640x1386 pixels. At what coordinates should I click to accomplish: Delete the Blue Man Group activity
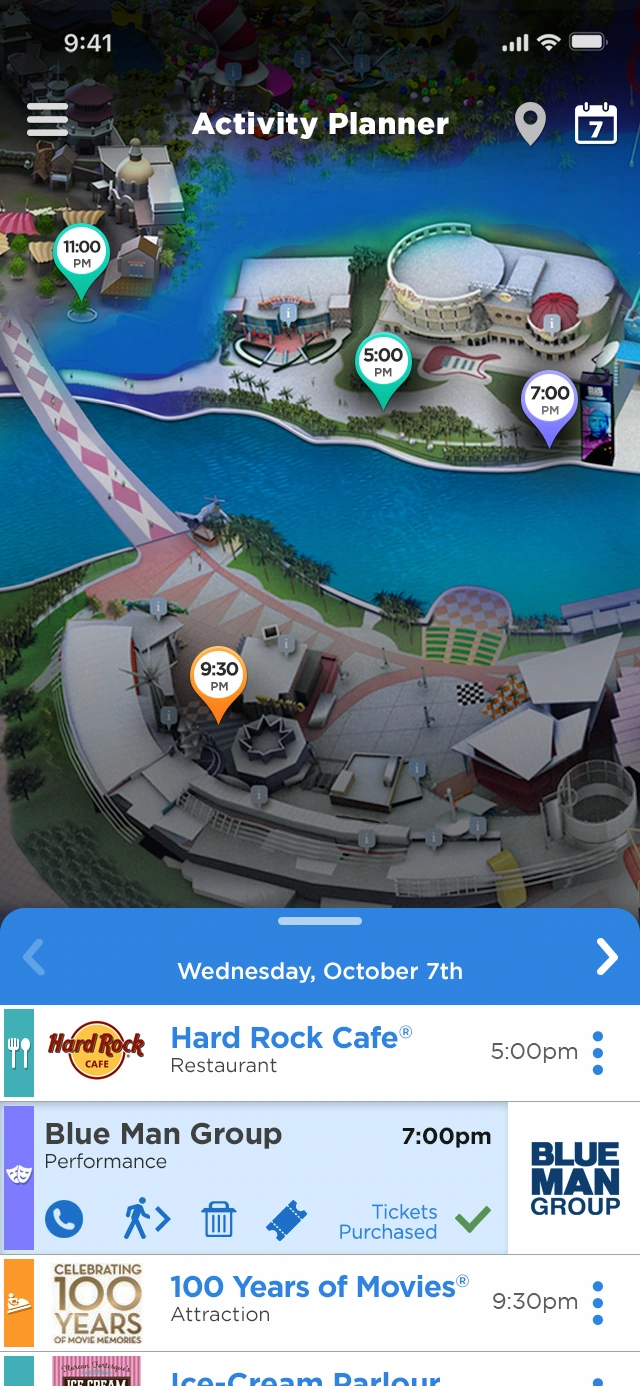[x=218, y=1219]
